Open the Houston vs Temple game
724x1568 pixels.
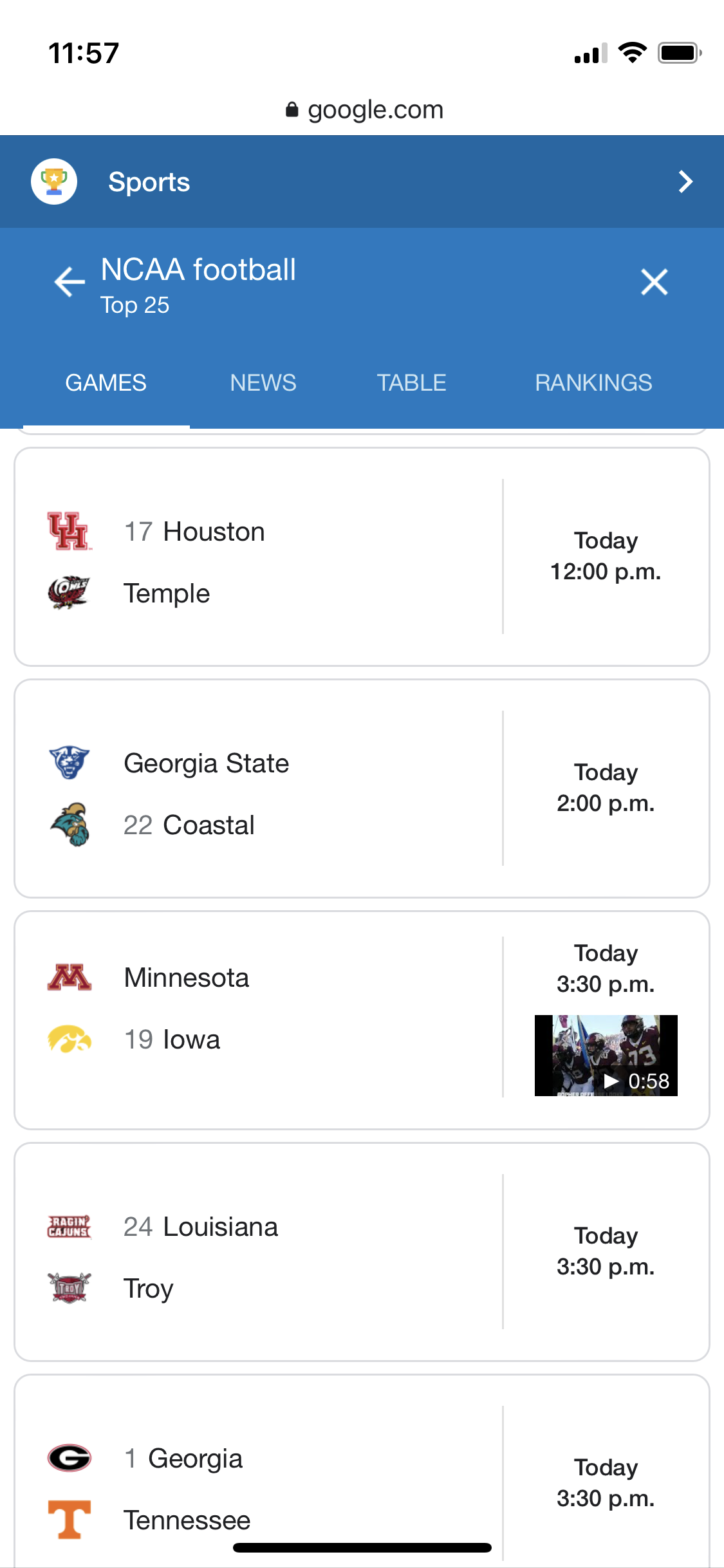(x=257, y=557)
